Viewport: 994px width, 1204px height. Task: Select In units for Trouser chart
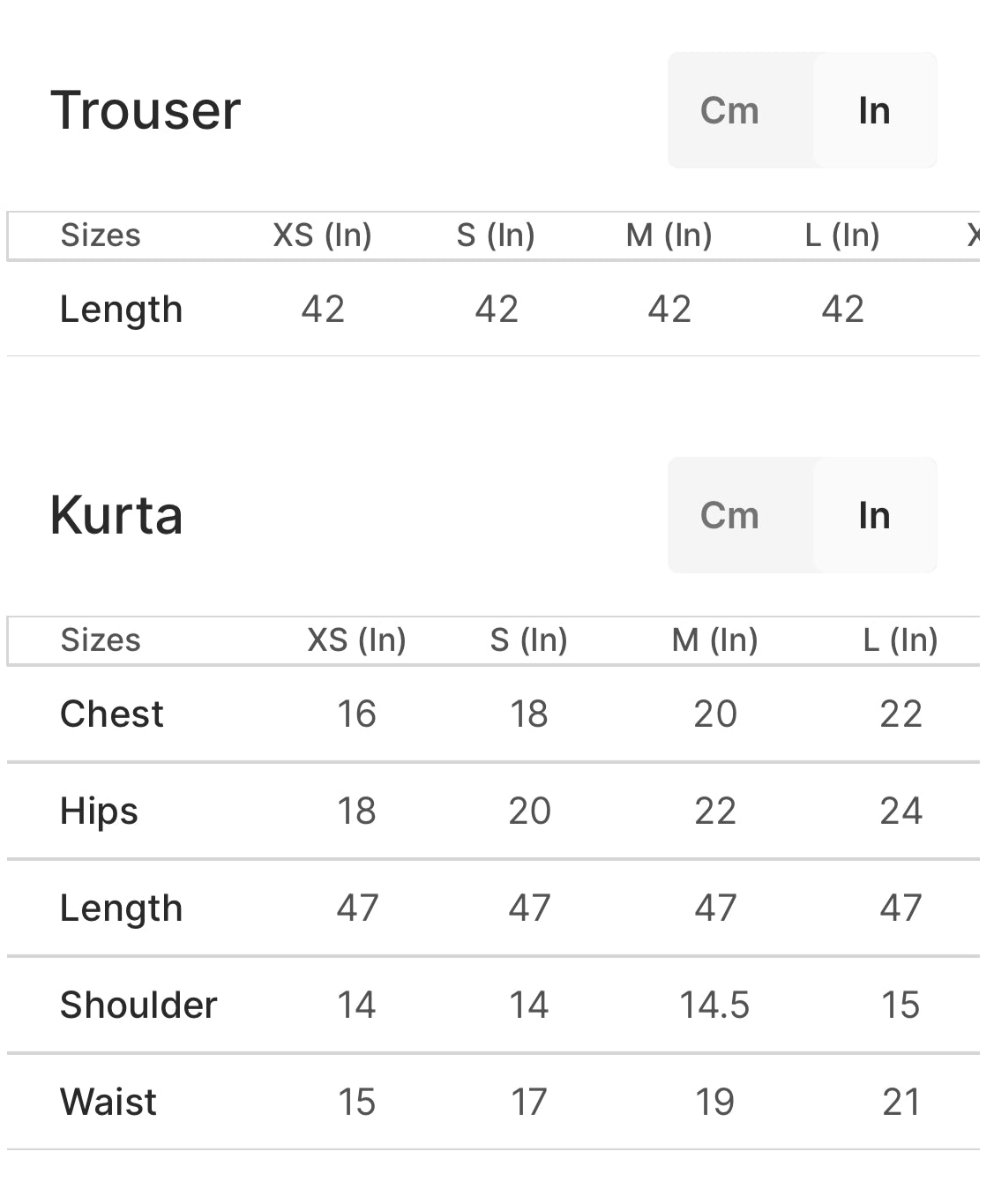(x=873, y=110)
